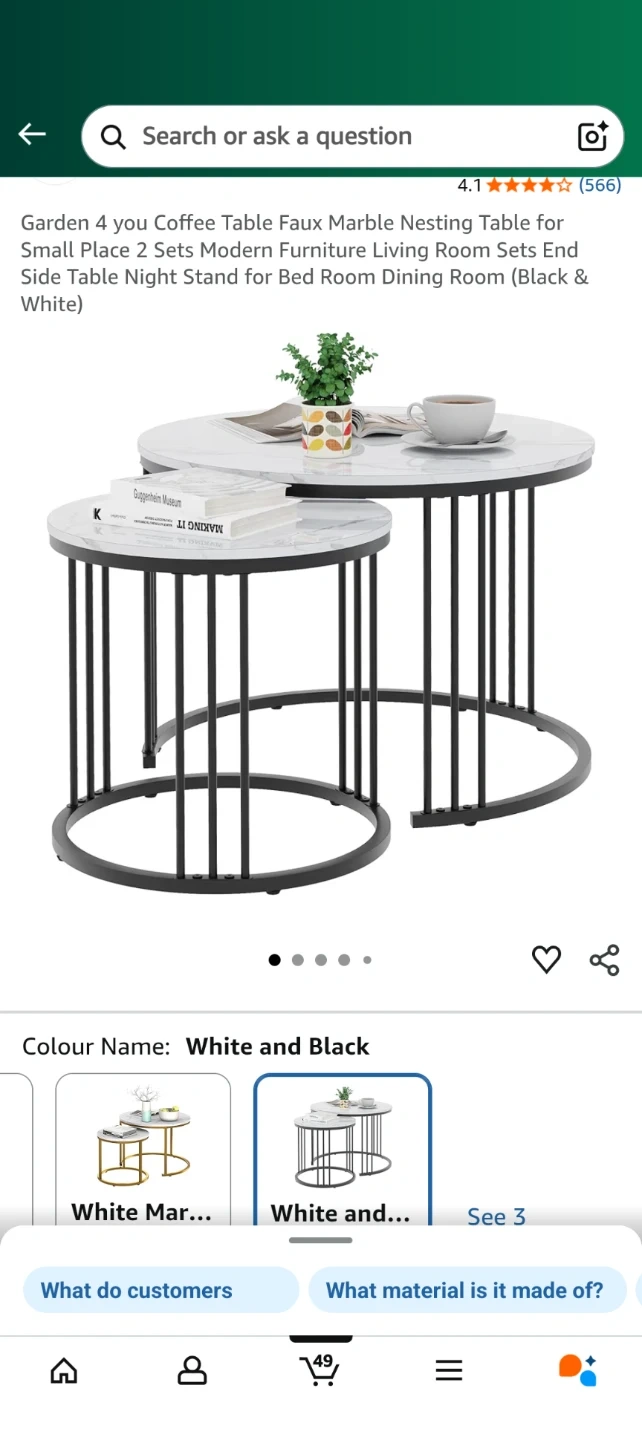Open the Rufus AI assistant tab

[x=577, y=1370]
